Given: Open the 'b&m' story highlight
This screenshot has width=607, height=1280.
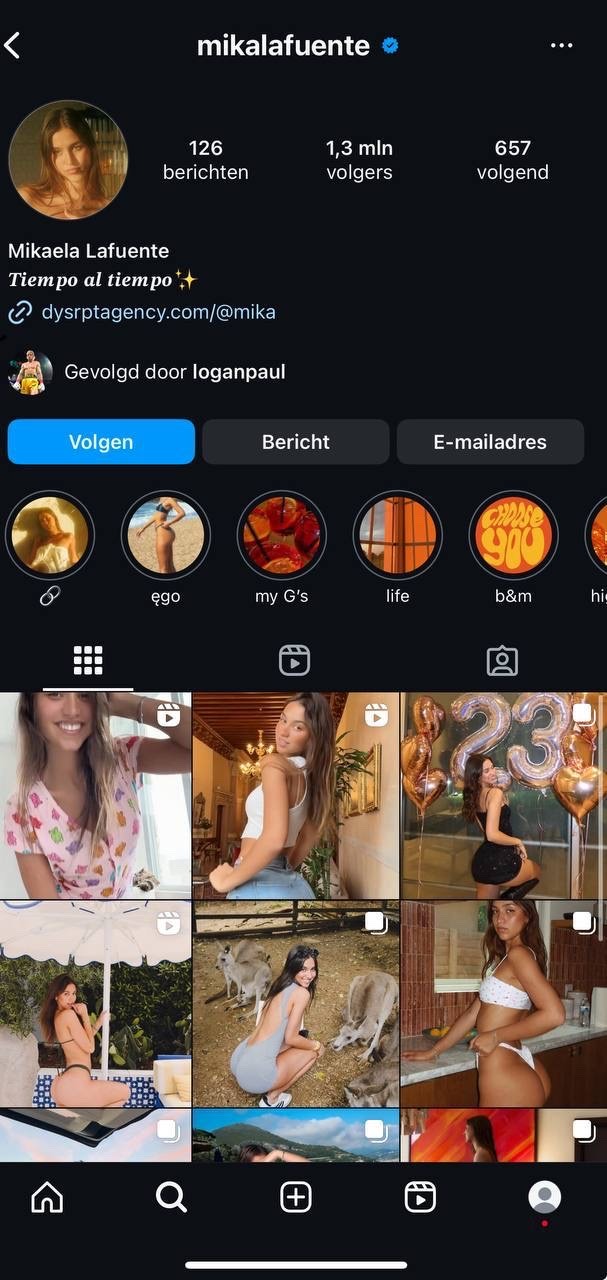Looking at the screenshot, I should [x=513, y=536].
